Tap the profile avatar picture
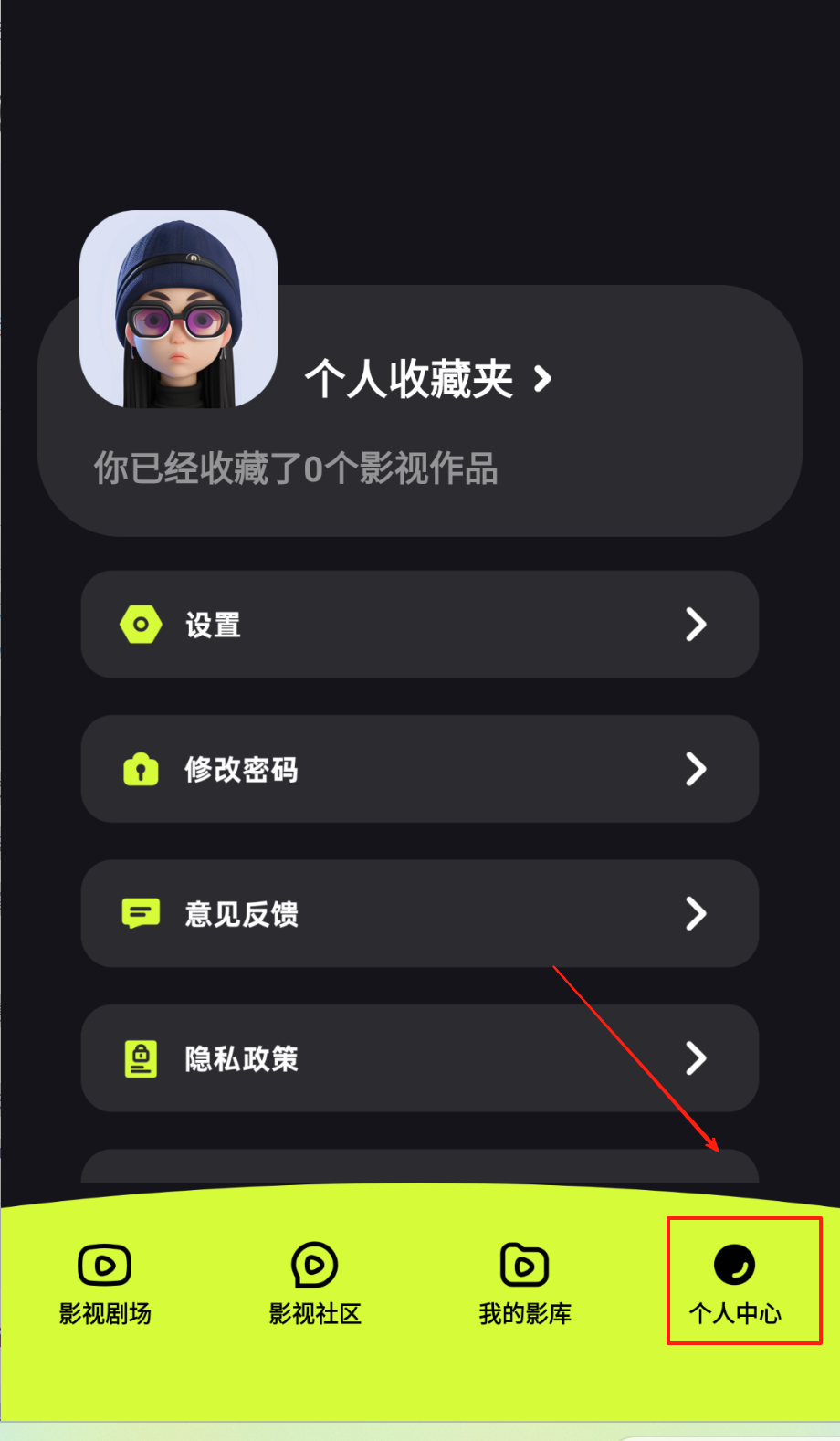This screenshot has width=840, height=1441. coord(179,310)
